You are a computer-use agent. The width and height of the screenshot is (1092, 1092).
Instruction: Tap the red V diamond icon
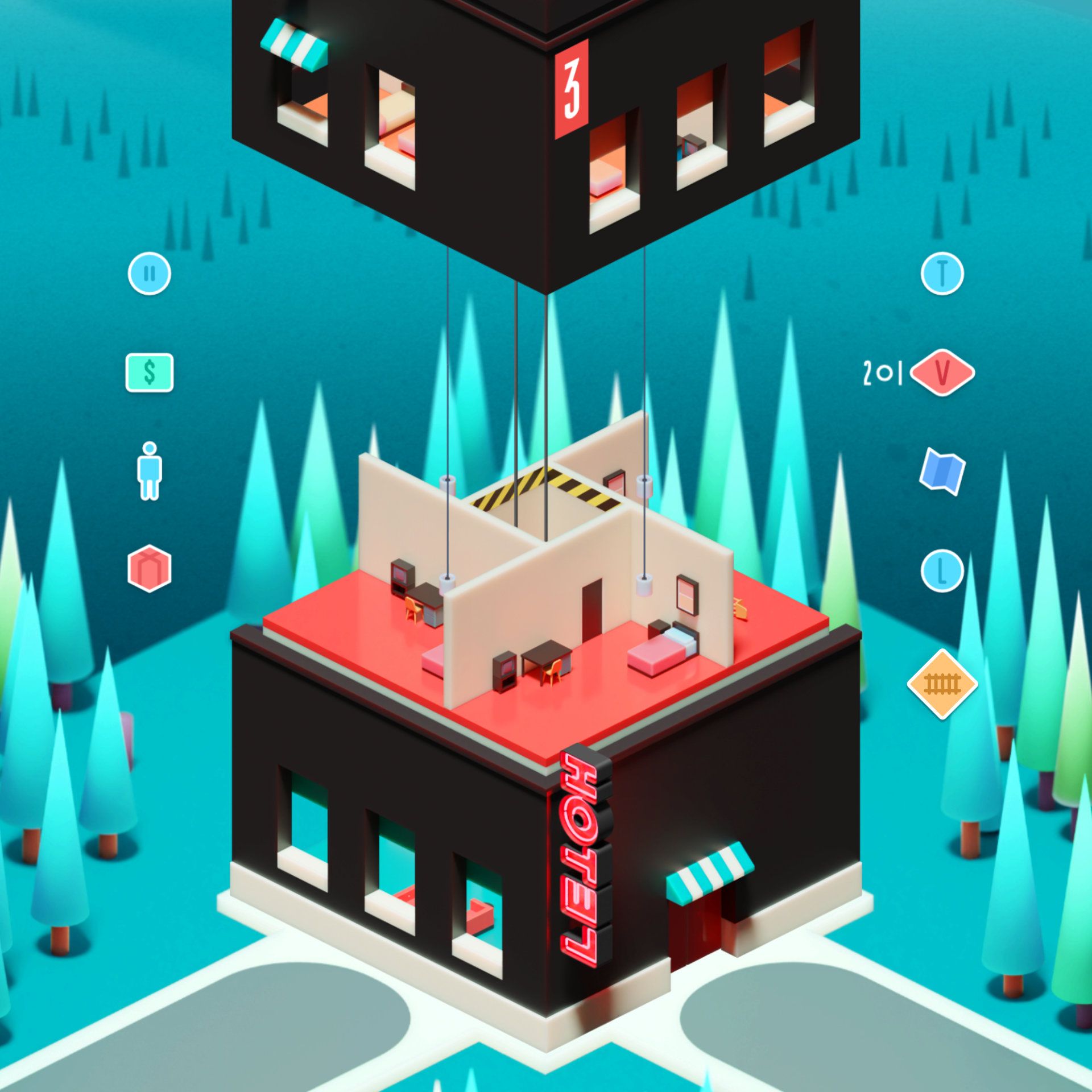pos(942,373)
